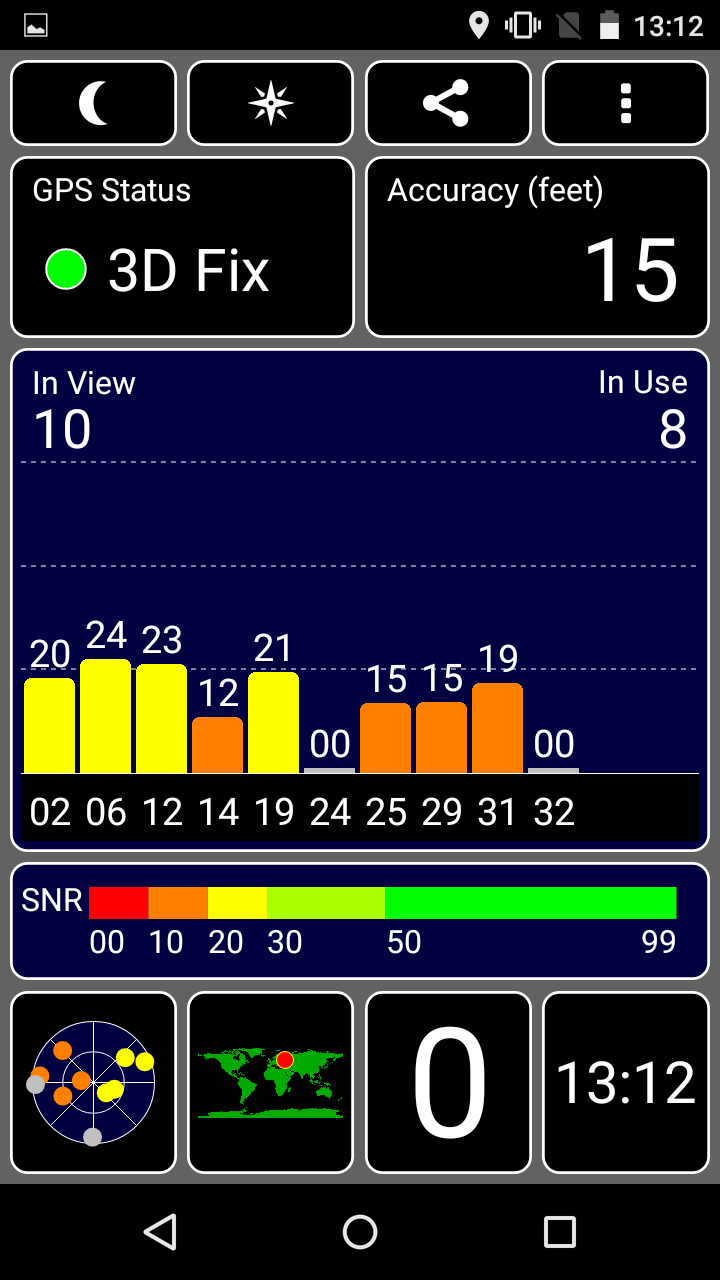720x1280 pixels.
Task: Open the satellite sky view radar tile
Action: click(93, 1082)
